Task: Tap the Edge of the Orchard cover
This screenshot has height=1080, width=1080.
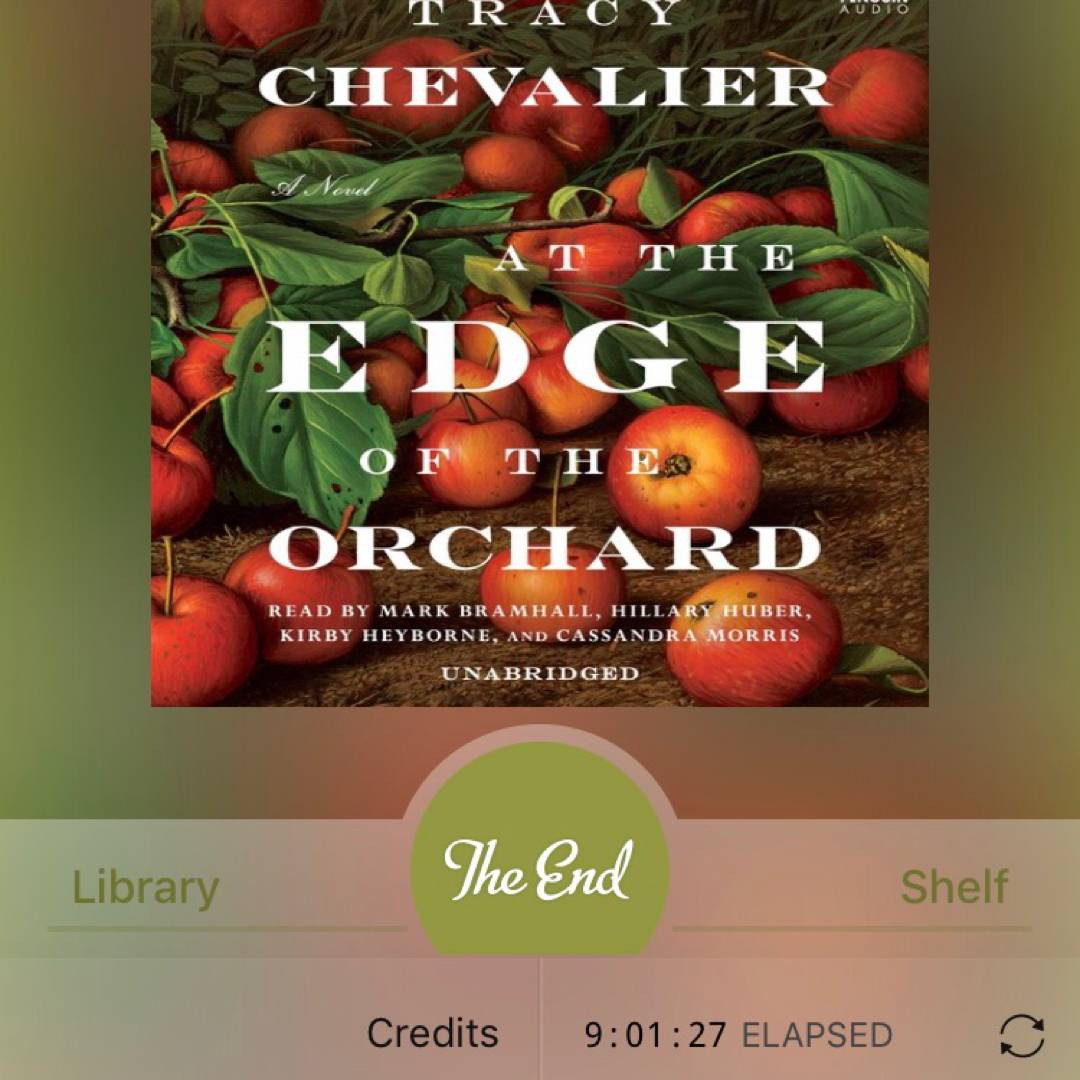Action: point(539,350)
